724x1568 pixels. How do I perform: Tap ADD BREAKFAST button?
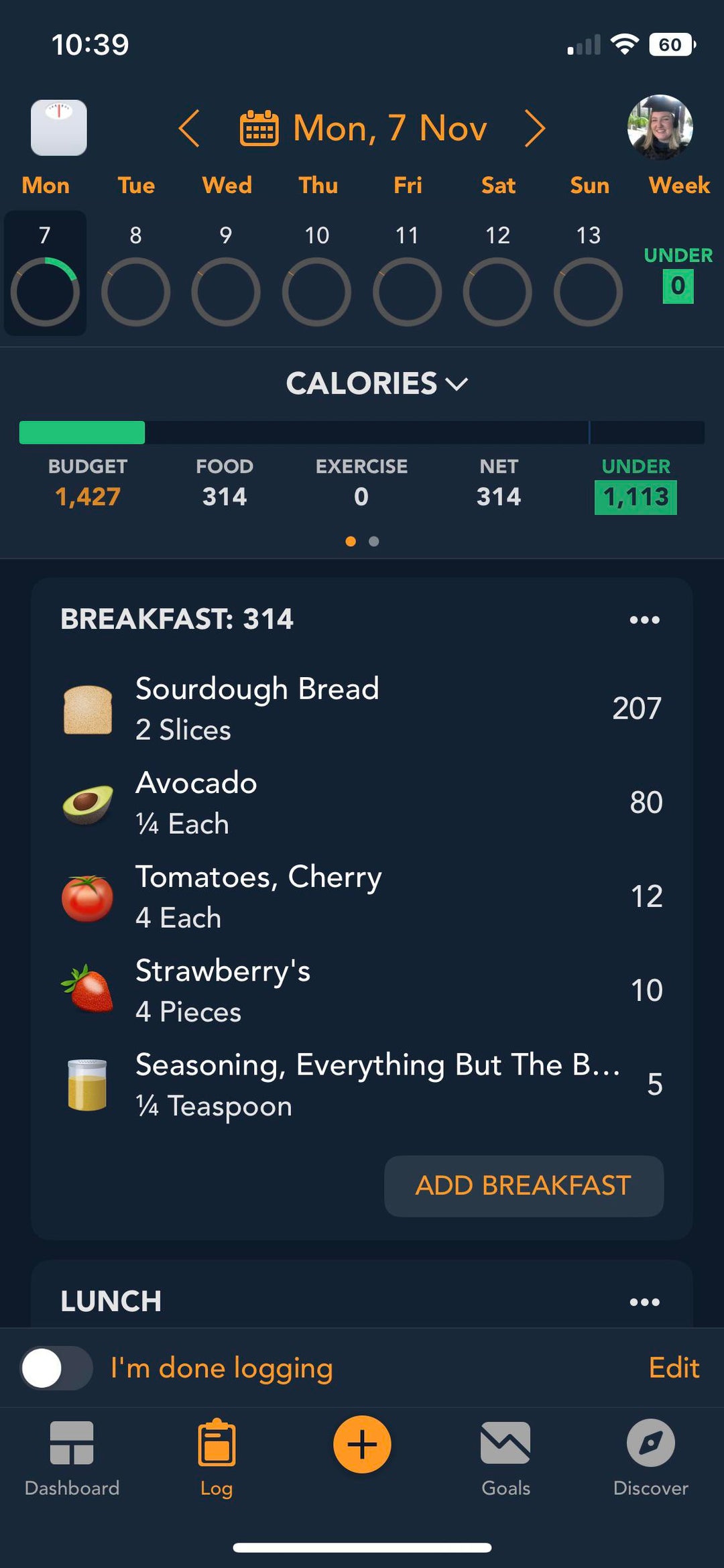pyautogui.click(x=524, y=1186)
